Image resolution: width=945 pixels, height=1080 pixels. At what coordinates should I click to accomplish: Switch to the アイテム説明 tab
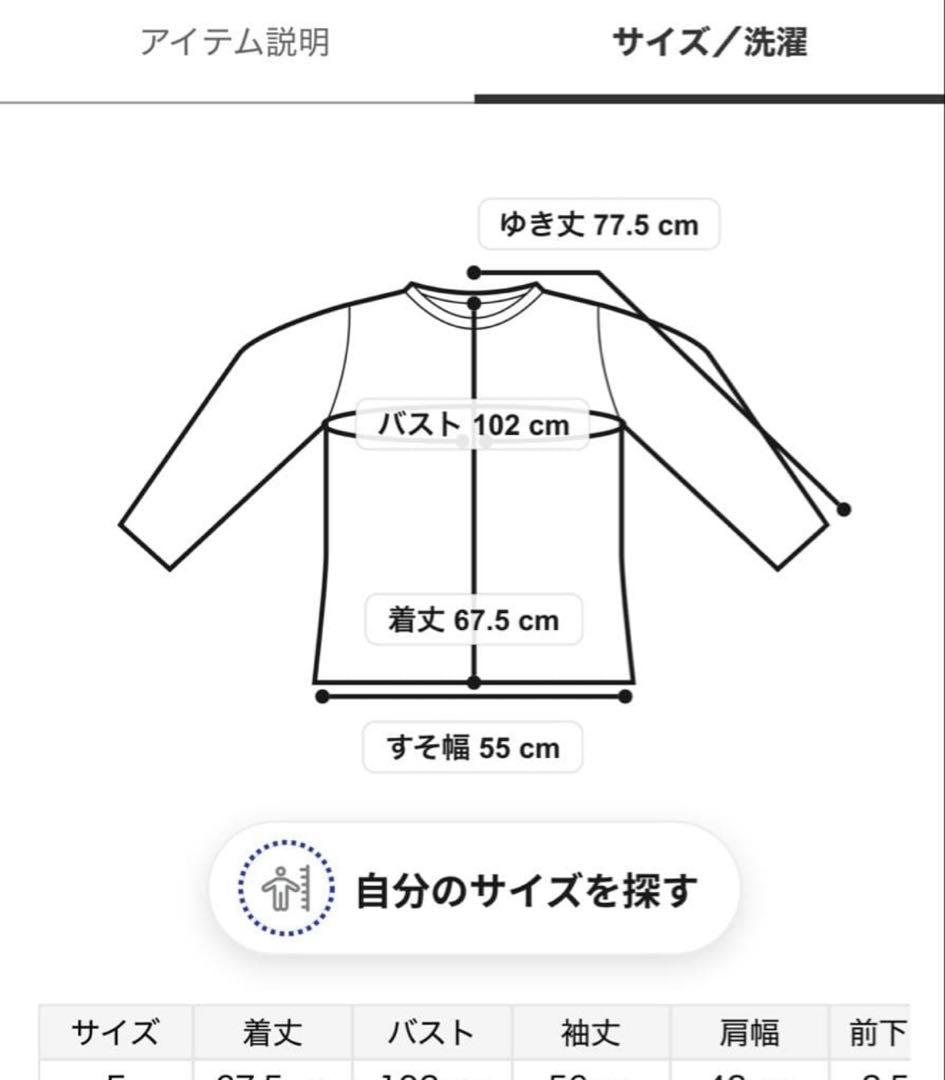[238, 42]
